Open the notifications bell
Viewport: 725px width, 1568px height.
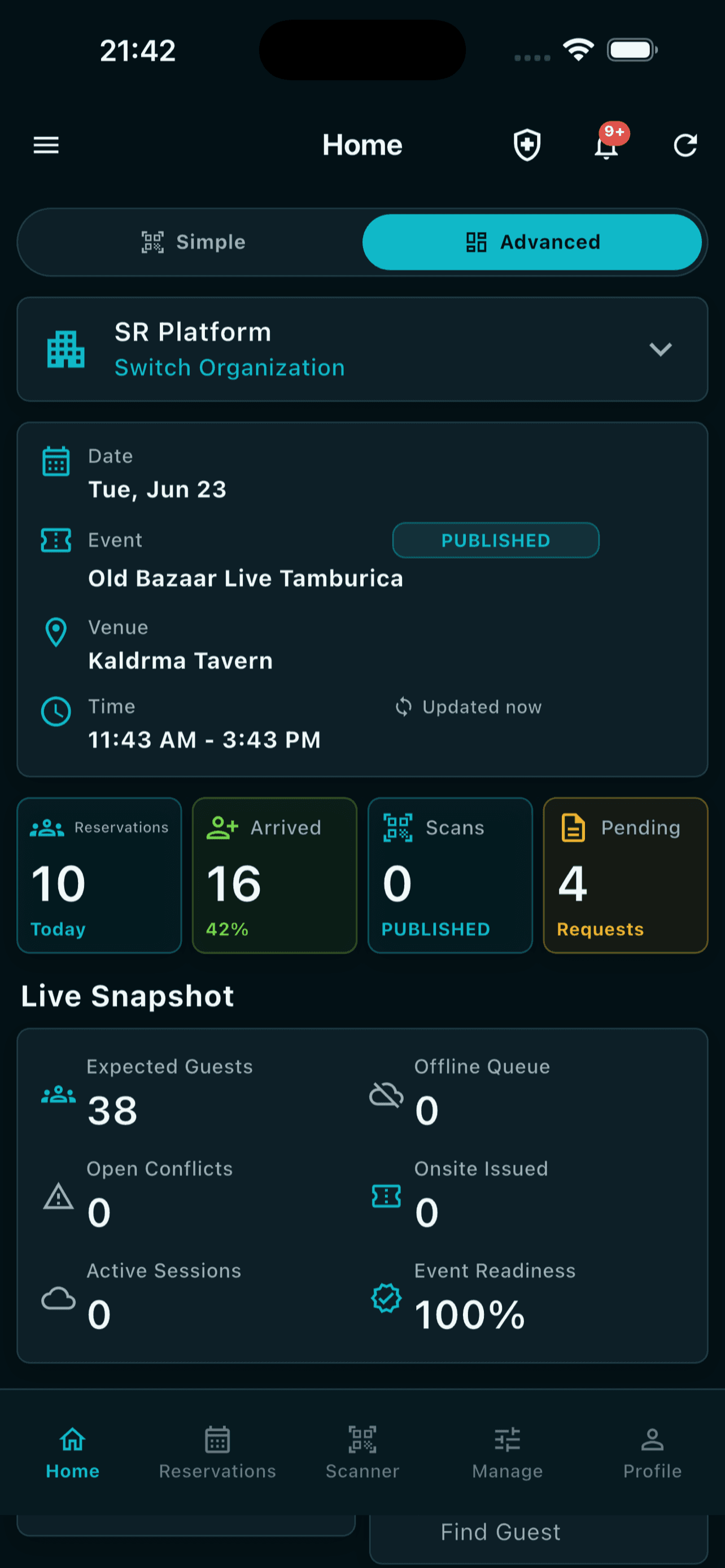pos(607,145)
